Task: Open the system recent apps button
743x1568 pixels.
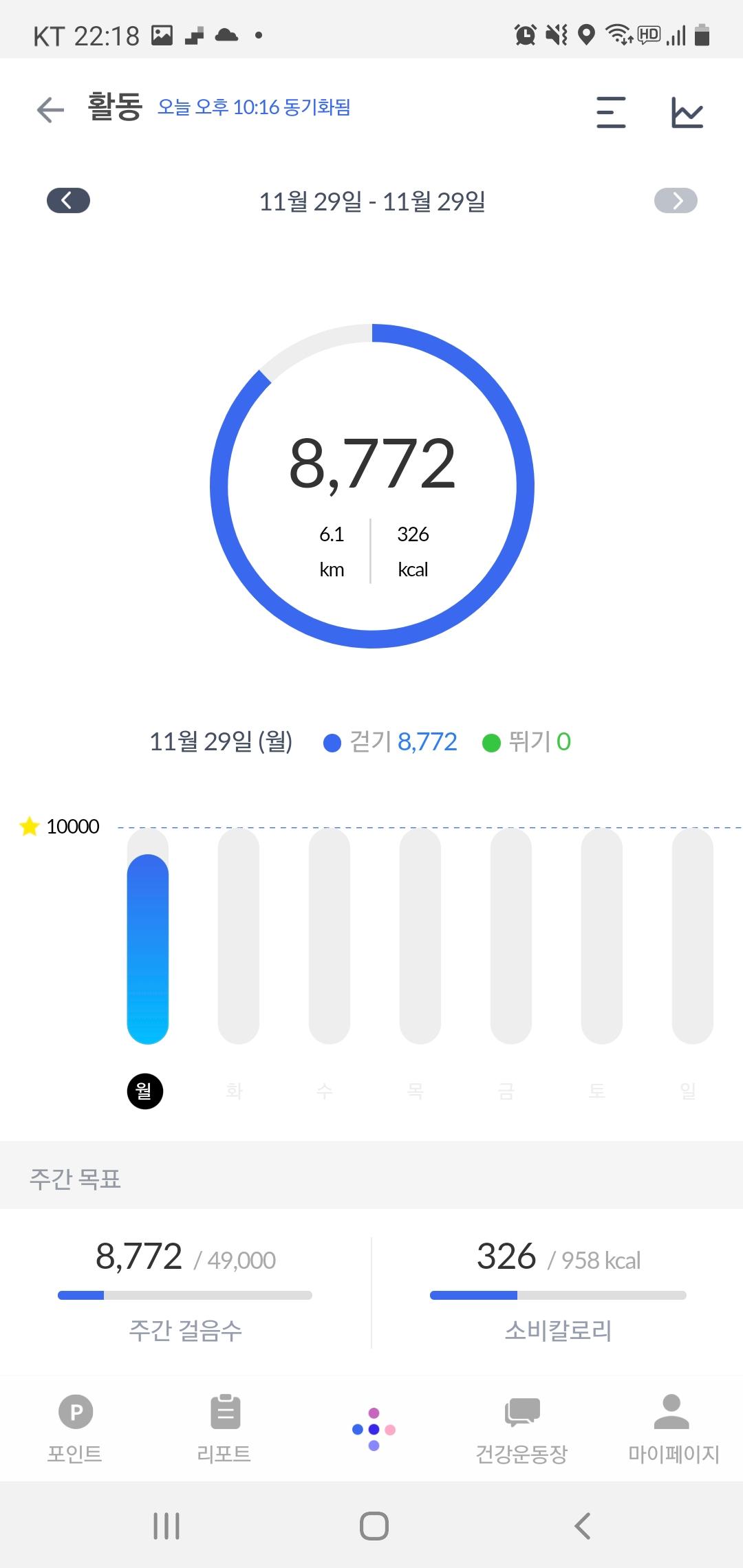Action: [x=166, y=1526]
